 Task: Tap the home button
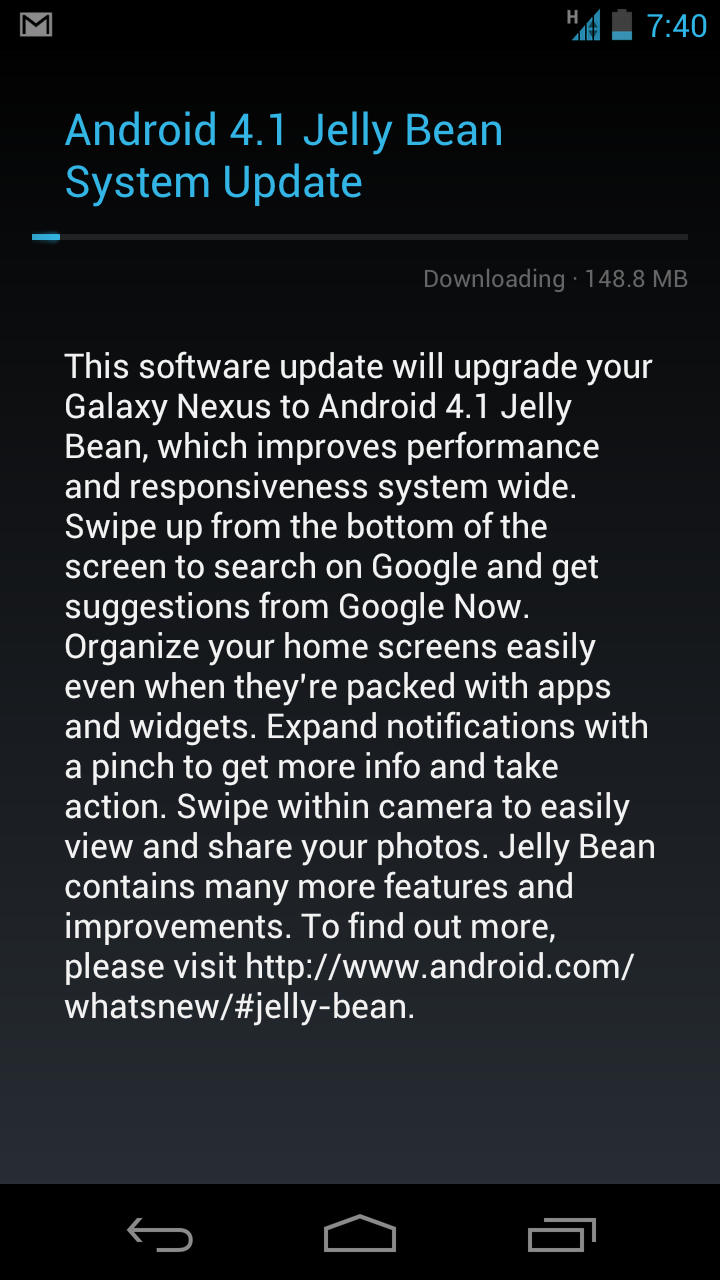[360, 1234]
